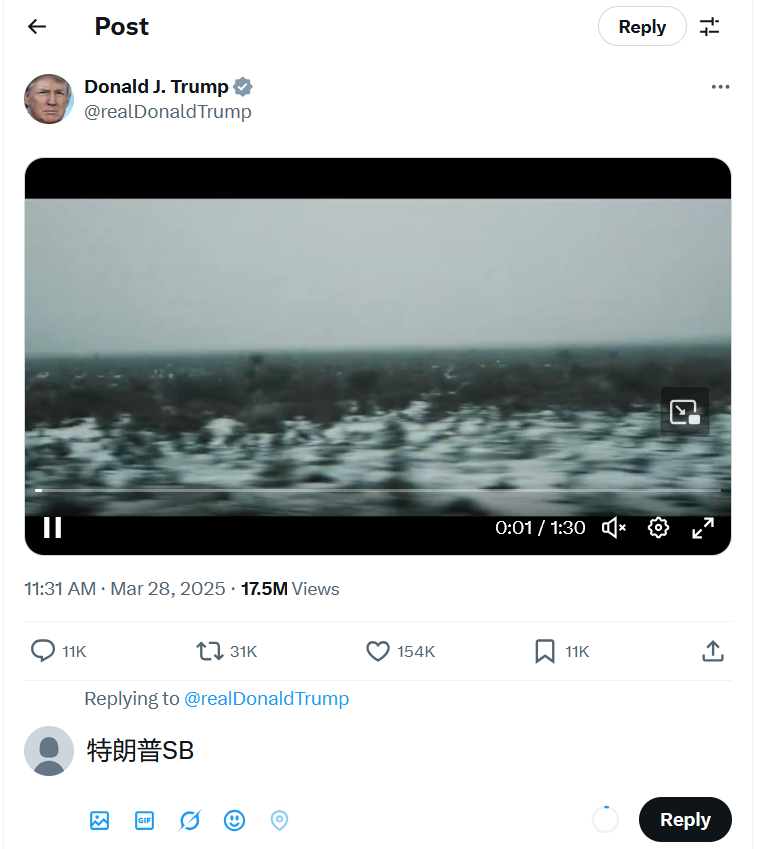This screenshot has height=849, width=781.
Task: Send the reply with bottom Reply button
Action: pos(684,820)
